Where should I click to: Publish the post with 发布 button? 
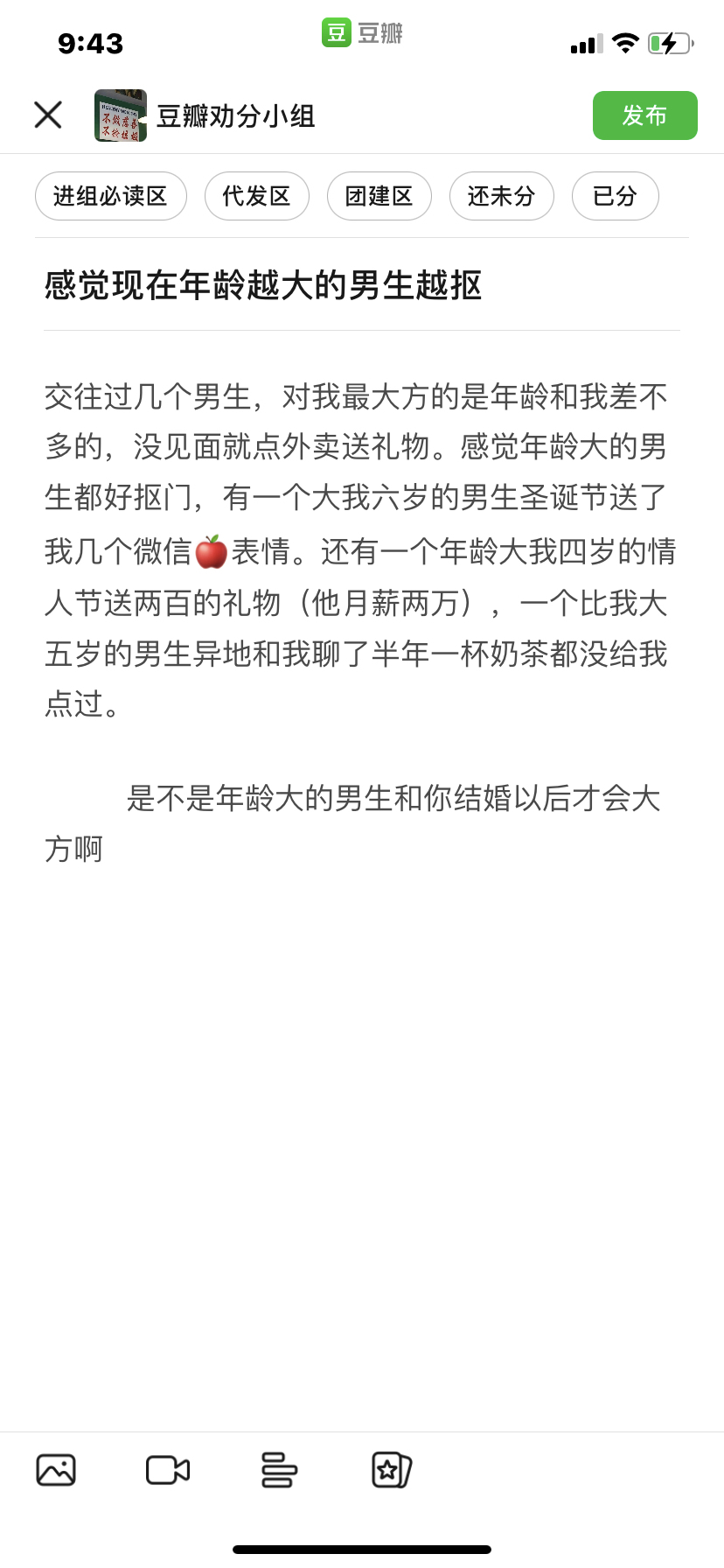coord(644,115)
